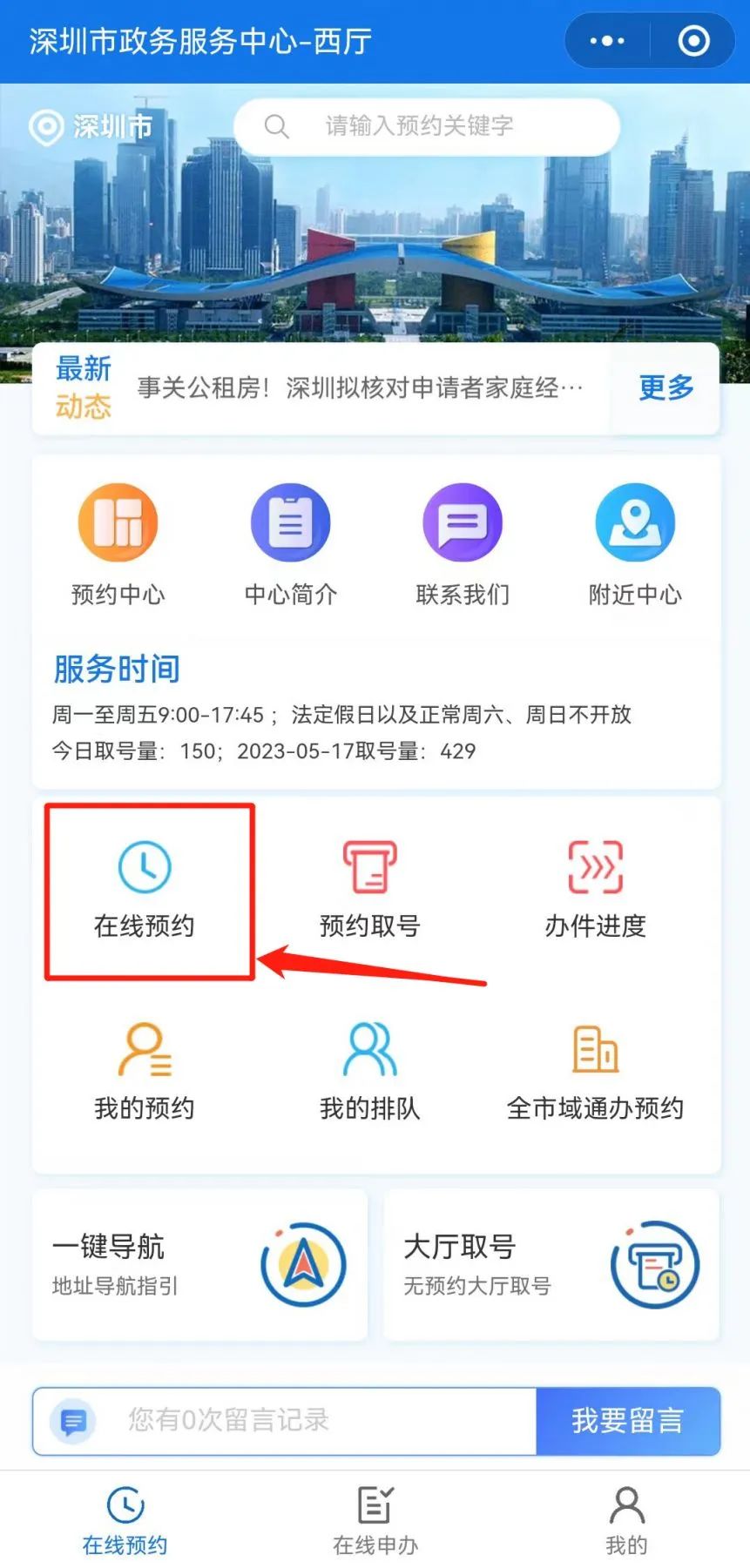Open 预约取号
The image size is (750, 1568).
[x=370, y=890]
